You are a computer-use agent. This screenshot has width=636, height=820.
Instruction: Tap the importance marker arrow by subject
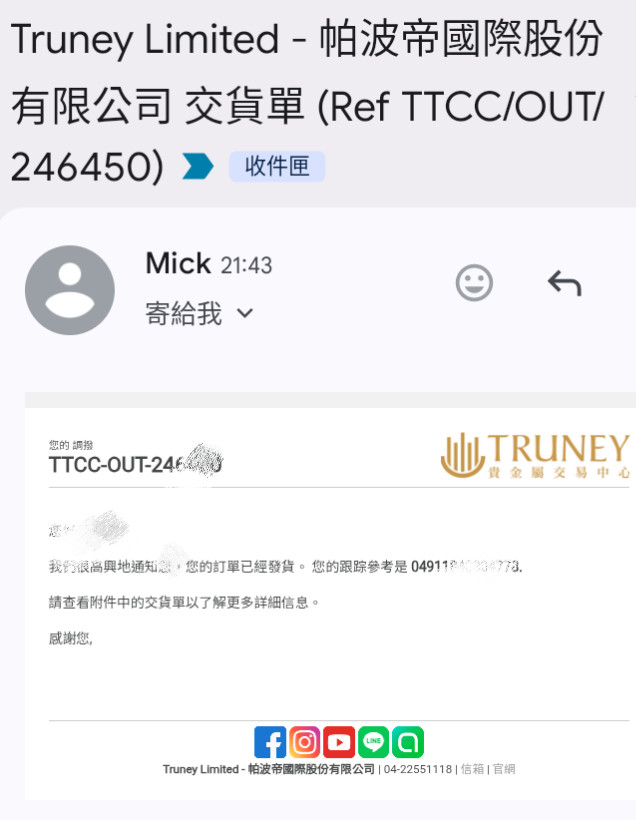[198, 167]
